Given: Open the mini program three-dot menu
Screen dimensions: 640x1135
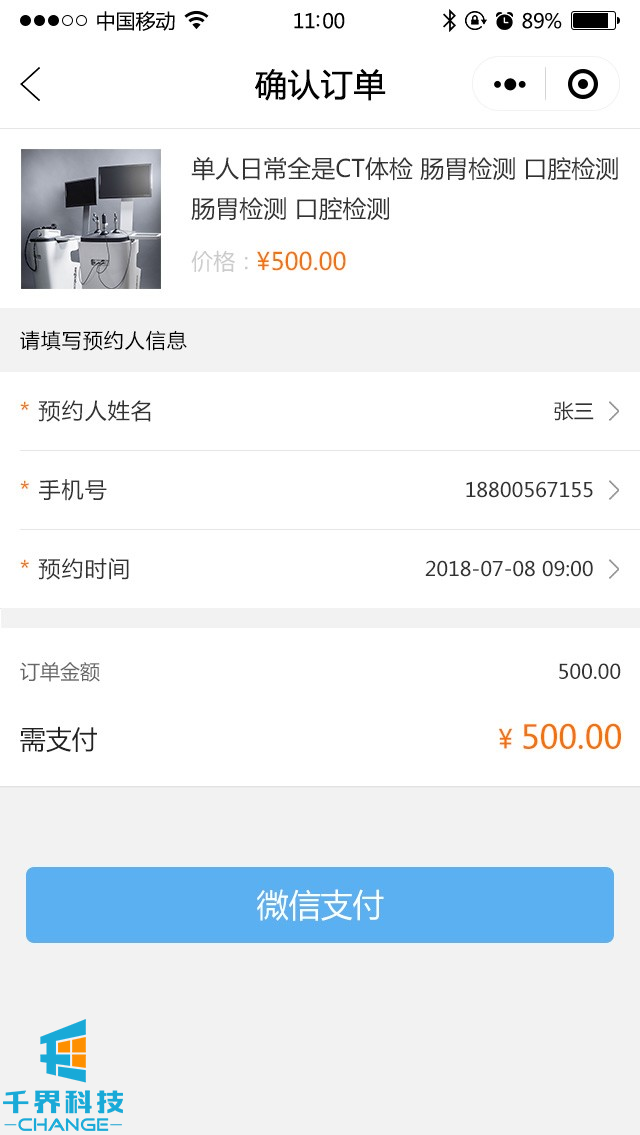Looking at the screenshot, I should (x=510, y=85).
